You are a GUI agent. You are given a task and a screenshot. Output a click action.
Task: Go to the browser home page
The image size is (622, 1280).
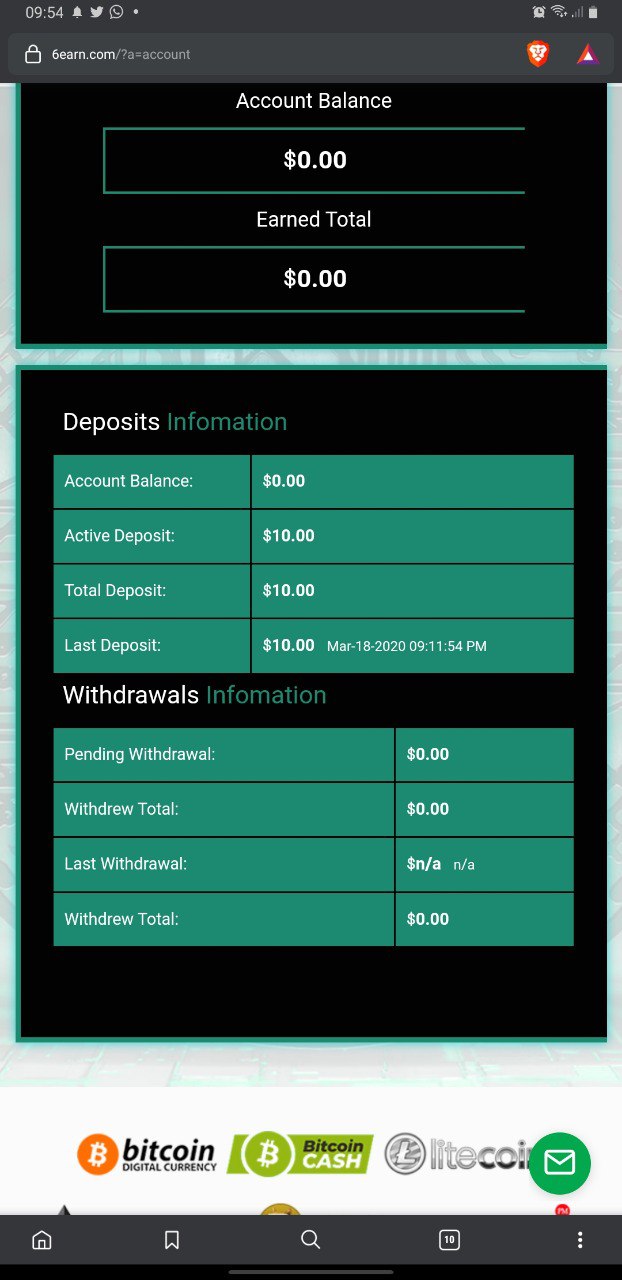point(42,1240)
